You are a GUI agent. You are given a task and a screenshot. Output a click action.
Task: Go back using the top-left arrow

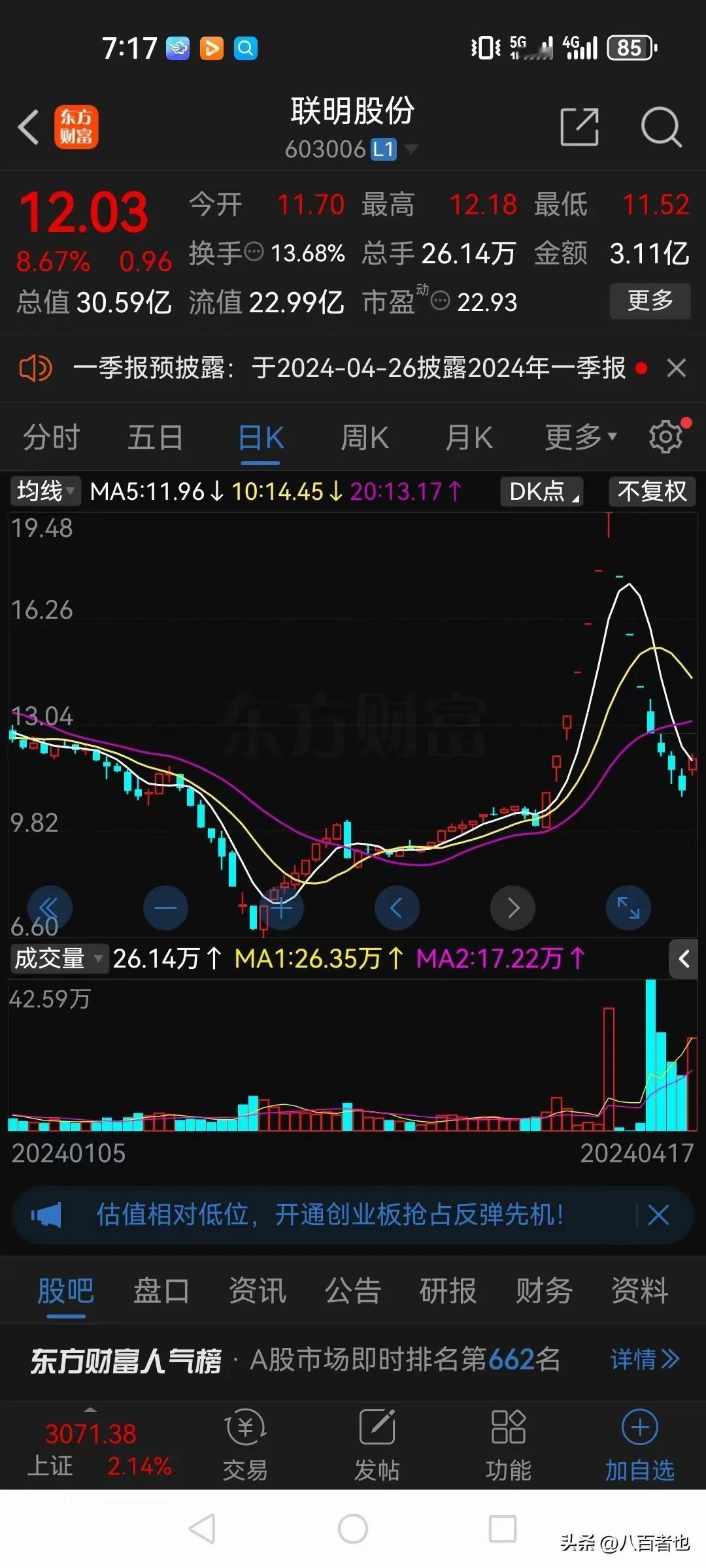tap(29, 127)
